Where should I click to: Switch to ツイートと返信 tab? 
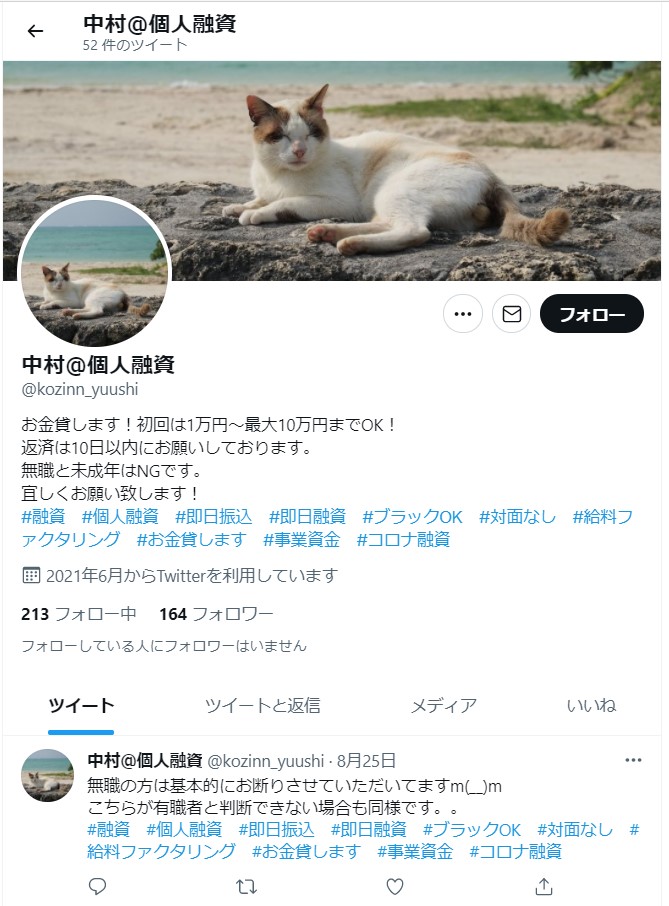pos(262,705)
